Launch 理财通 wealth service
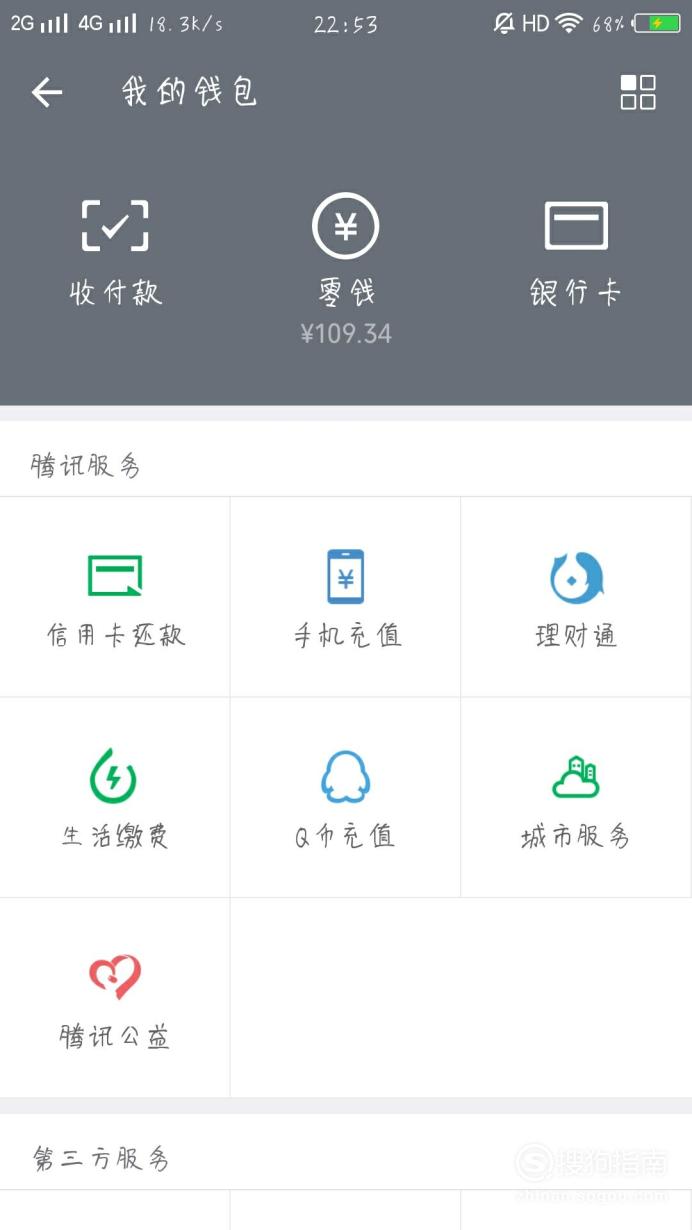Image resolution: width=692 pixels, height=1230 pixels. tap(577, 597)
